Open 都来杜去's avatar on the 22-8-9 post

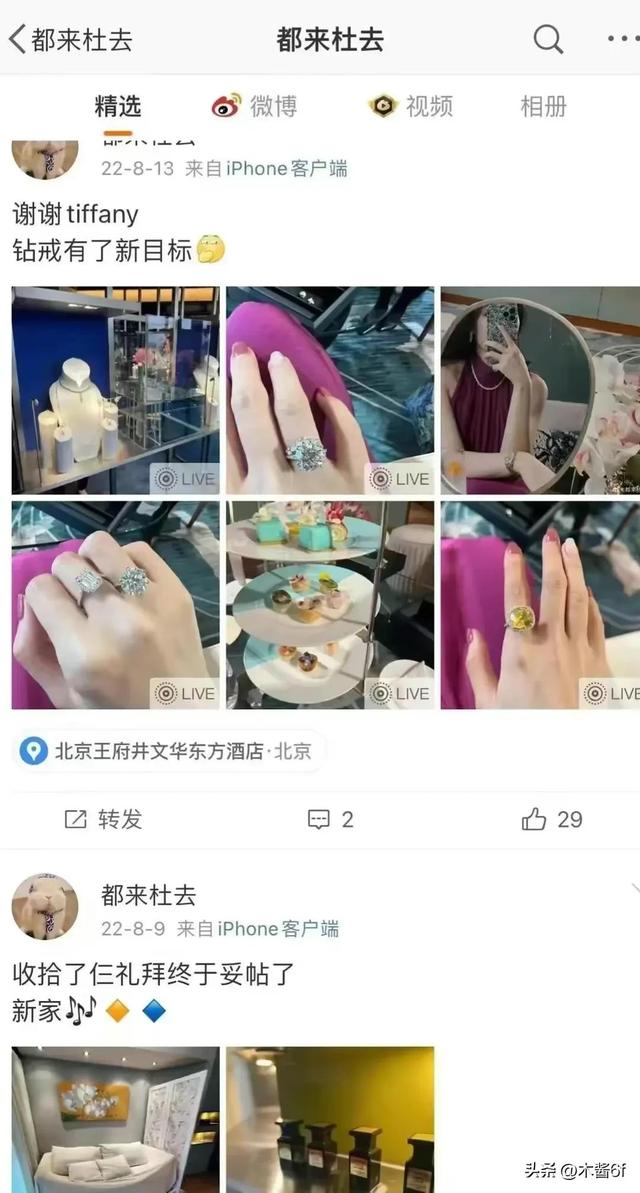pyautogui.click(x=45, y=906)
